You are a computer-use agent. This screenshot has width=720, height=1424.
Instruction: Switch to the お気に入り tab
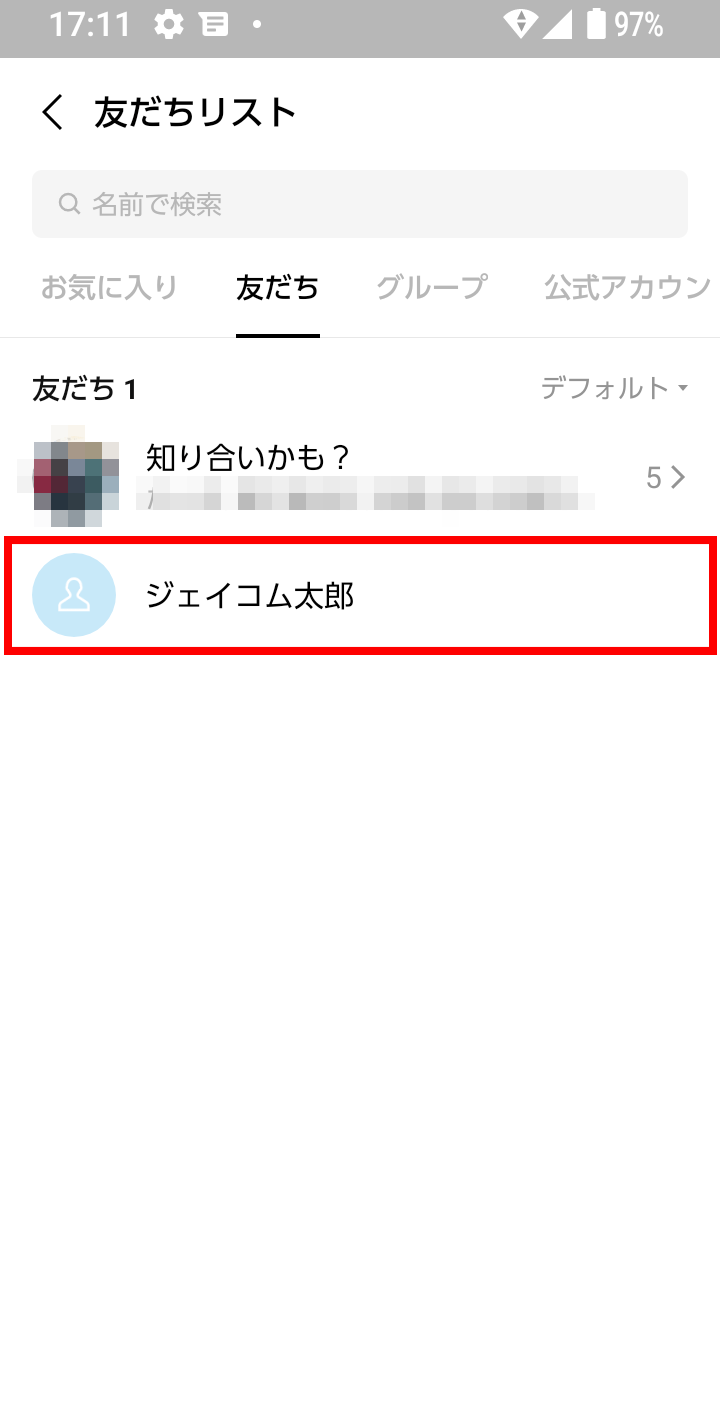pyautogui.click(x=109, y=288)
